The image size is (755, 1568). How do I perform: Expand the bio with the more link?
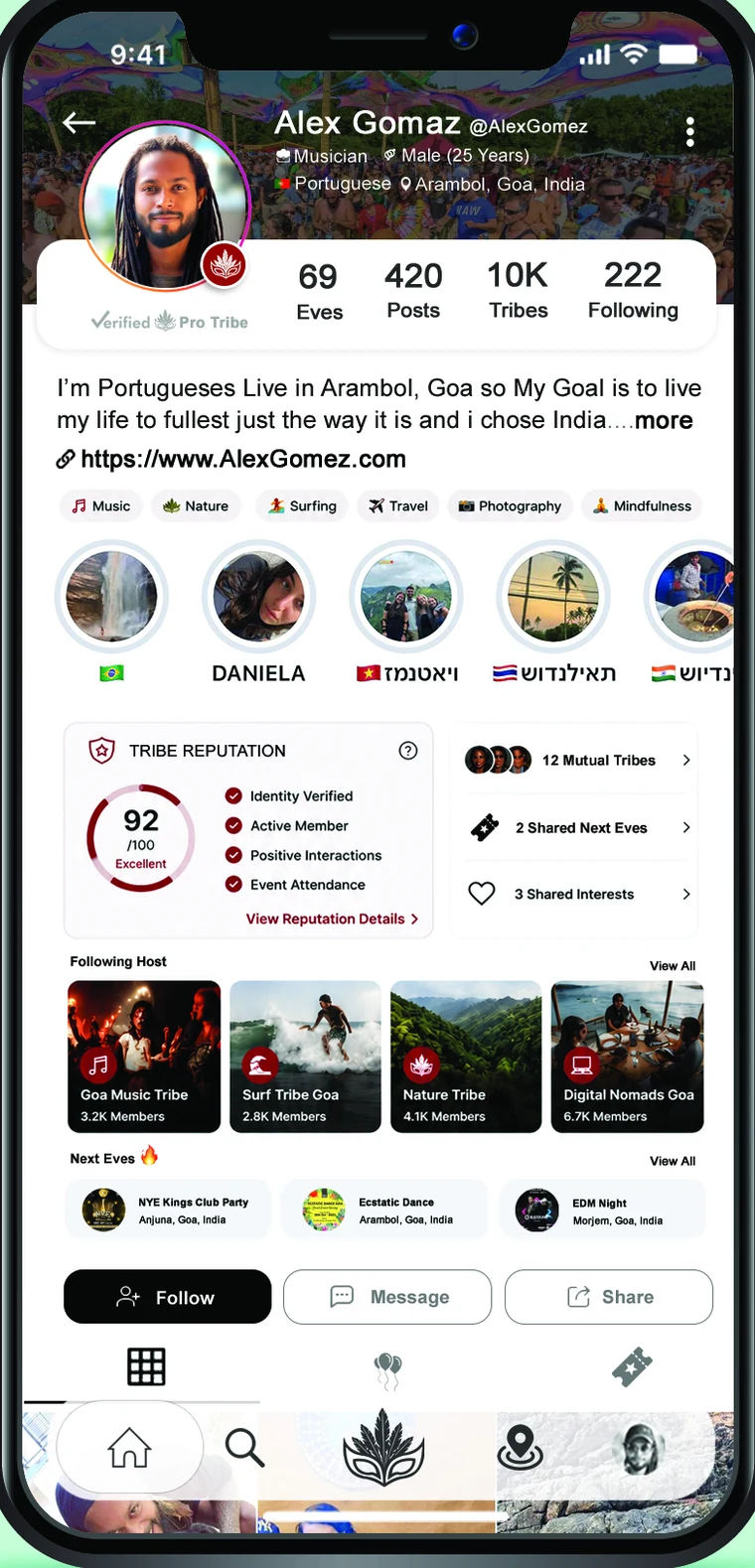click(664, 420)
